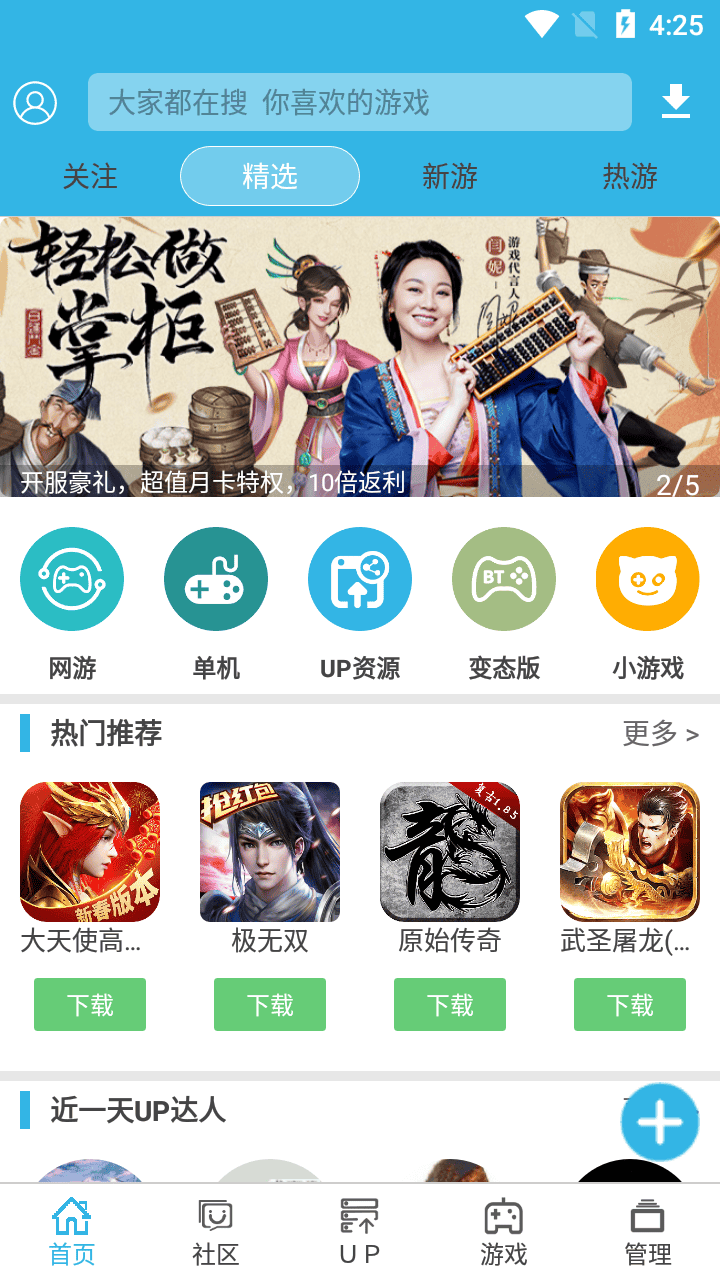Switch to the 热游 tab
The height and width of the screenshot is (1280, 720).
coord(630,177)
